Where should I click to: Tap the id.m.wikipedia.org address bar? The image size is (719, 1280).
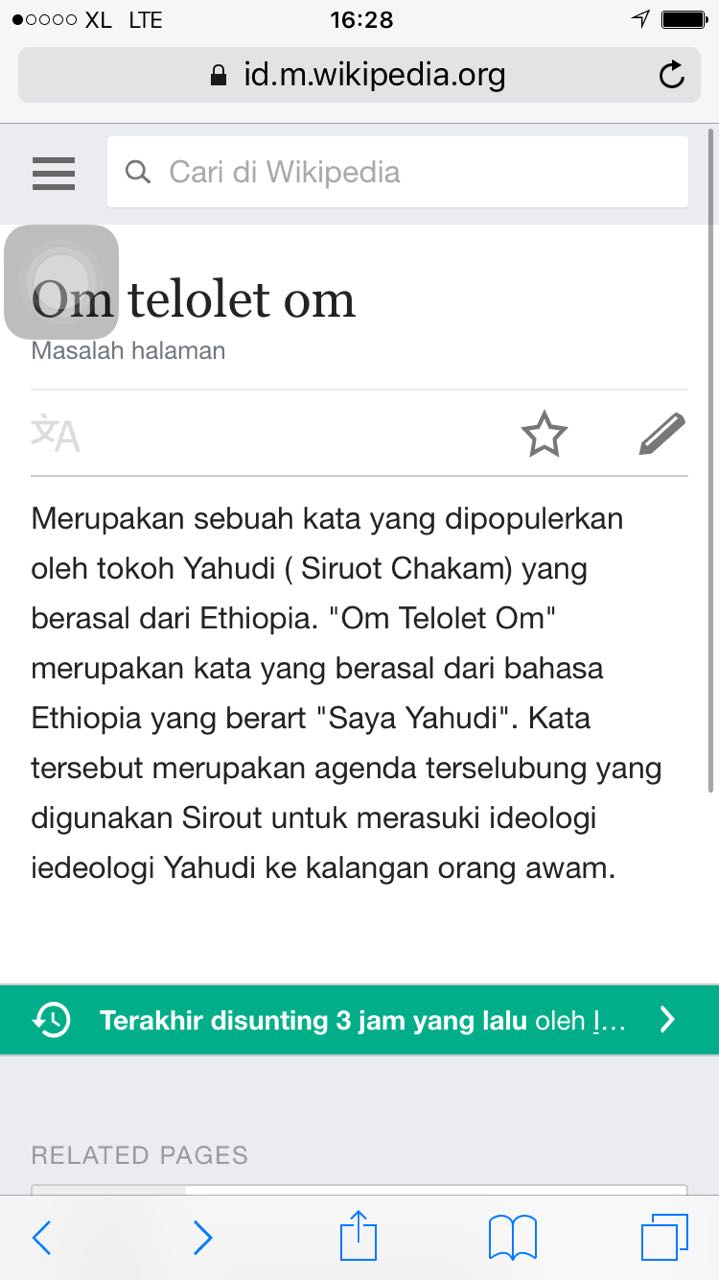click(358, 75)
